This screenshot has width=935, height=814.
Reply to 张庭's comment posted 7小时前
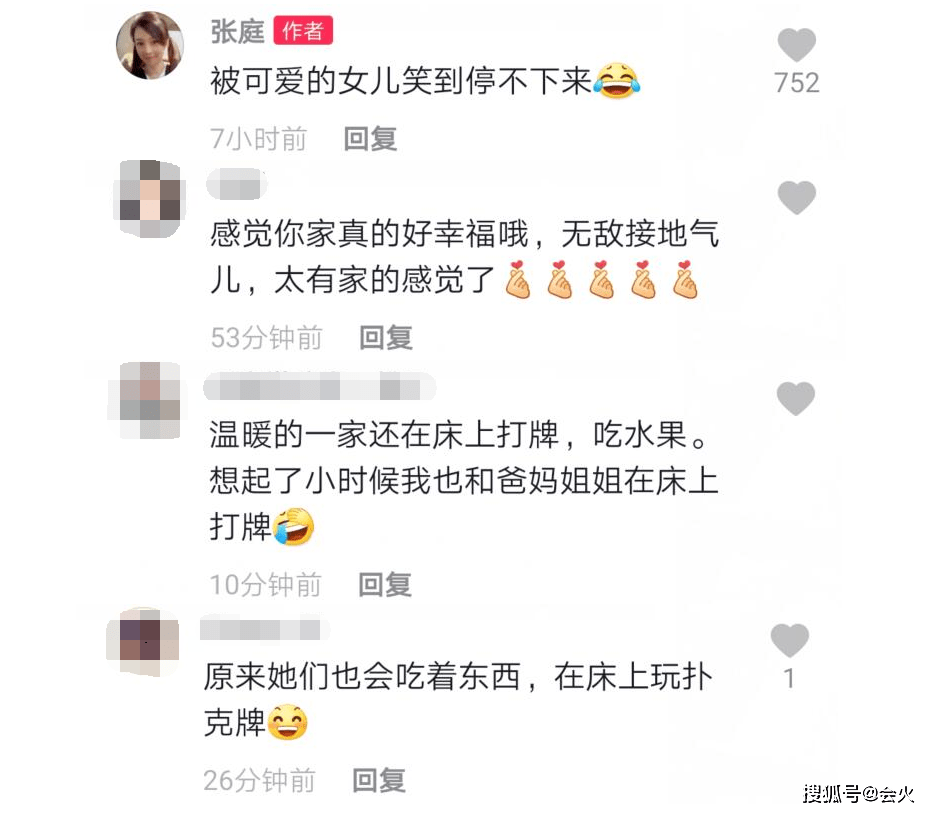coord(370,139)
